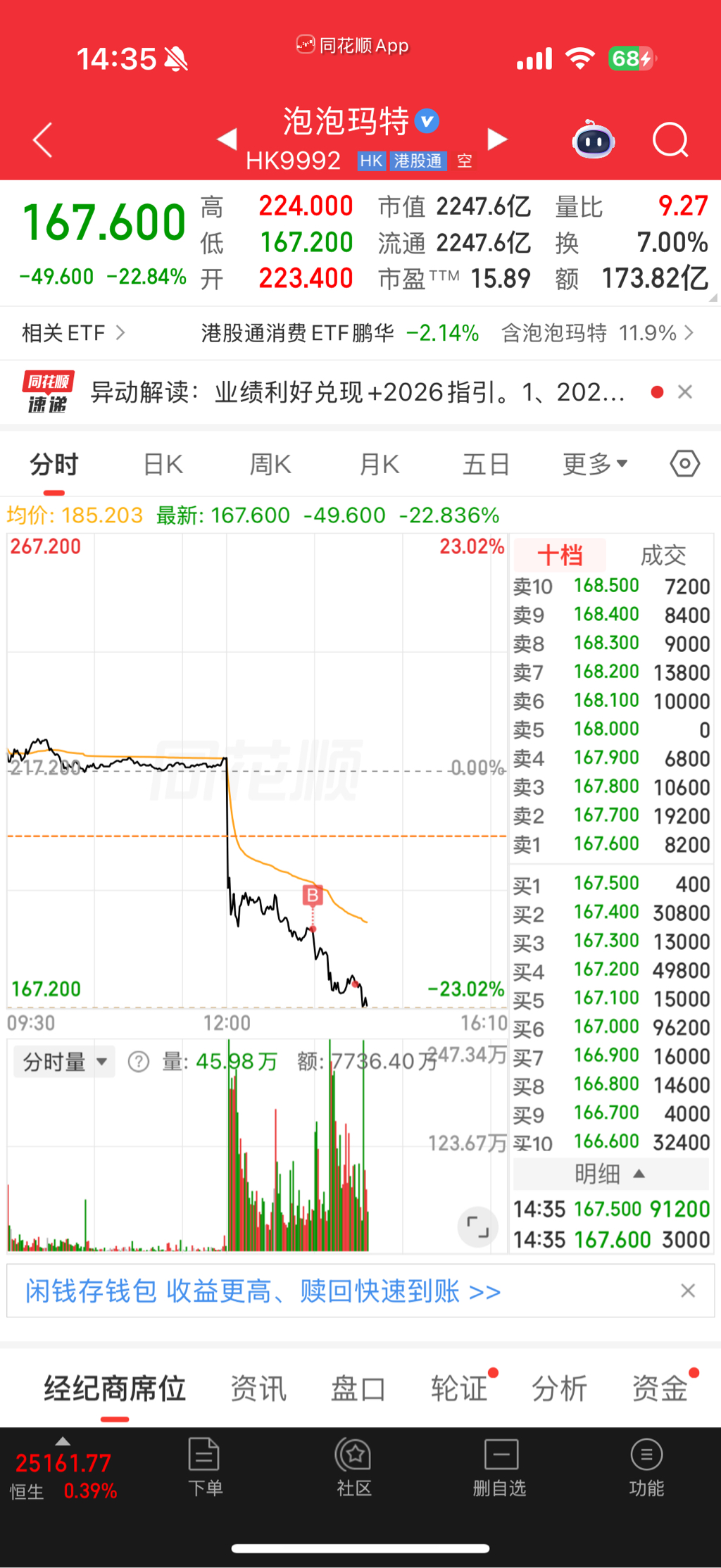The image size is (721, 1568).
Task: Open the robot AI assistant
Action: [594, 140]
